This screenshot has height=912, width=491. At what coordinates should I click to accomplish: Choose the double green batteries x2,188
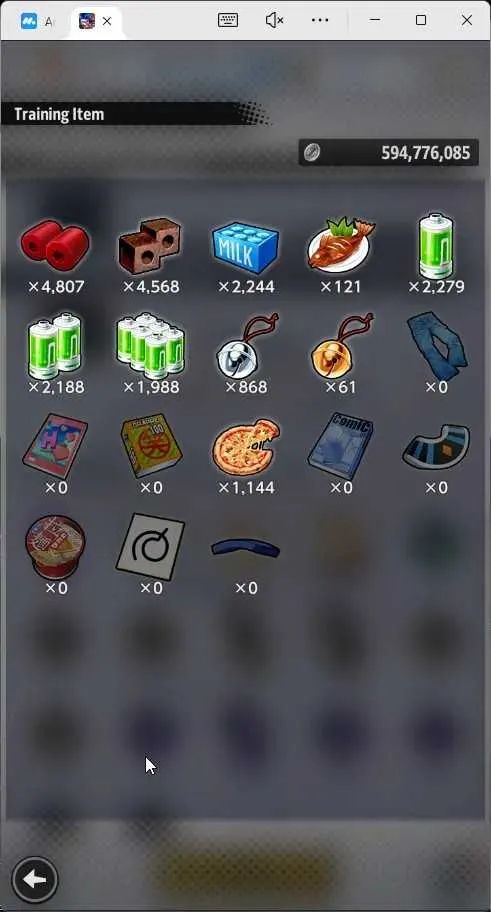click(55, 346)
